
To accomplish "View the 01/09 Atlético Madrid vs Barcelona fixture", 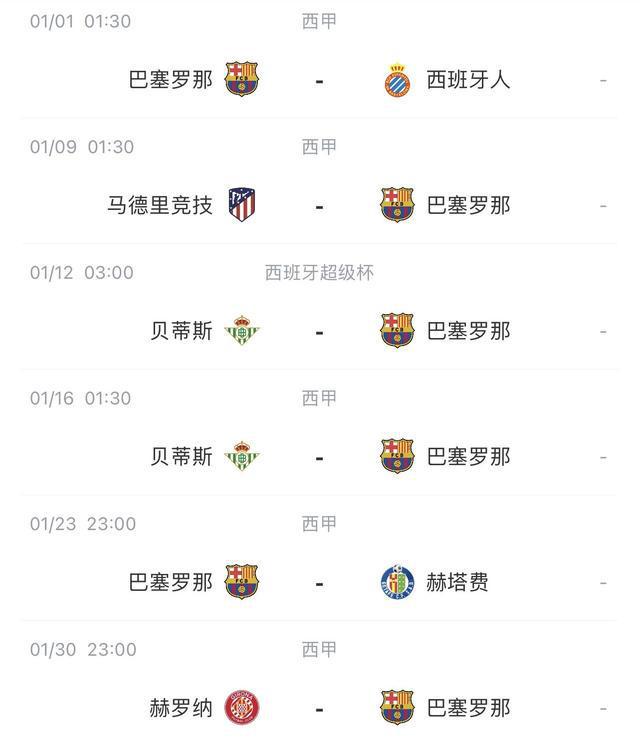I will point(319,206).
